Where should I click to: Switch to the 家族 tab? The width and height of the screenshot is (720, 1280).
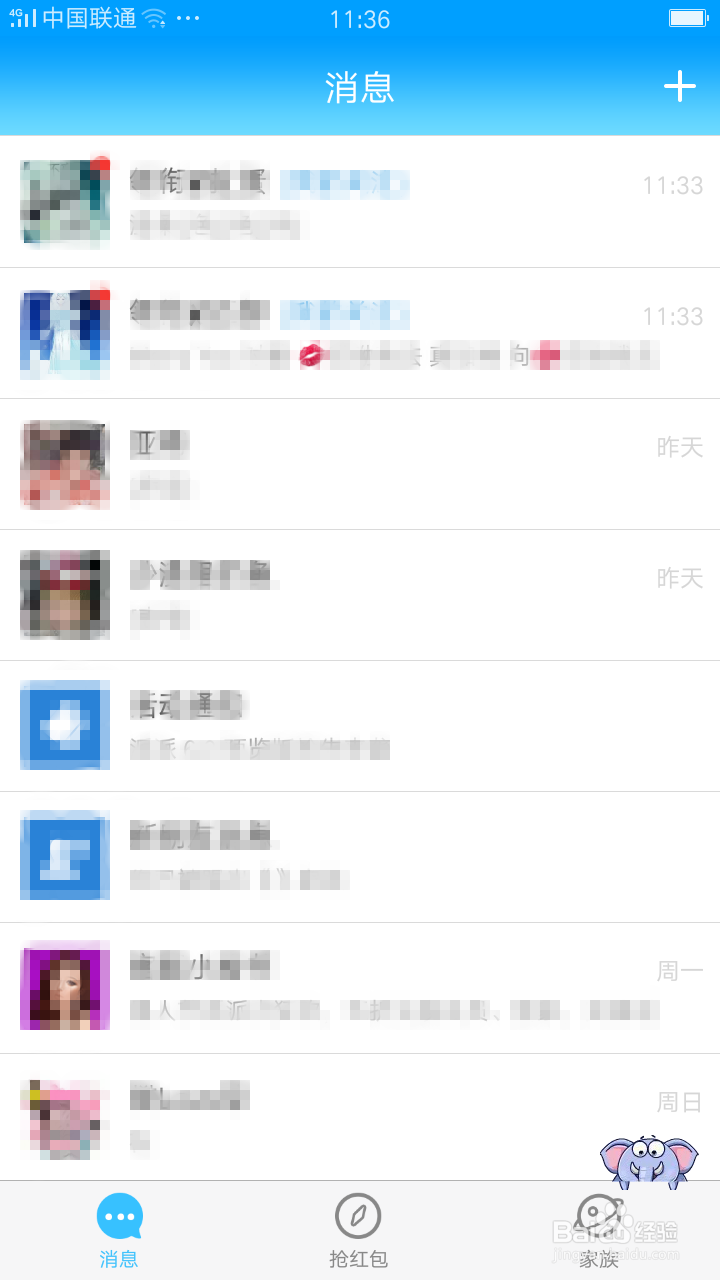(x=600, y=1230)
